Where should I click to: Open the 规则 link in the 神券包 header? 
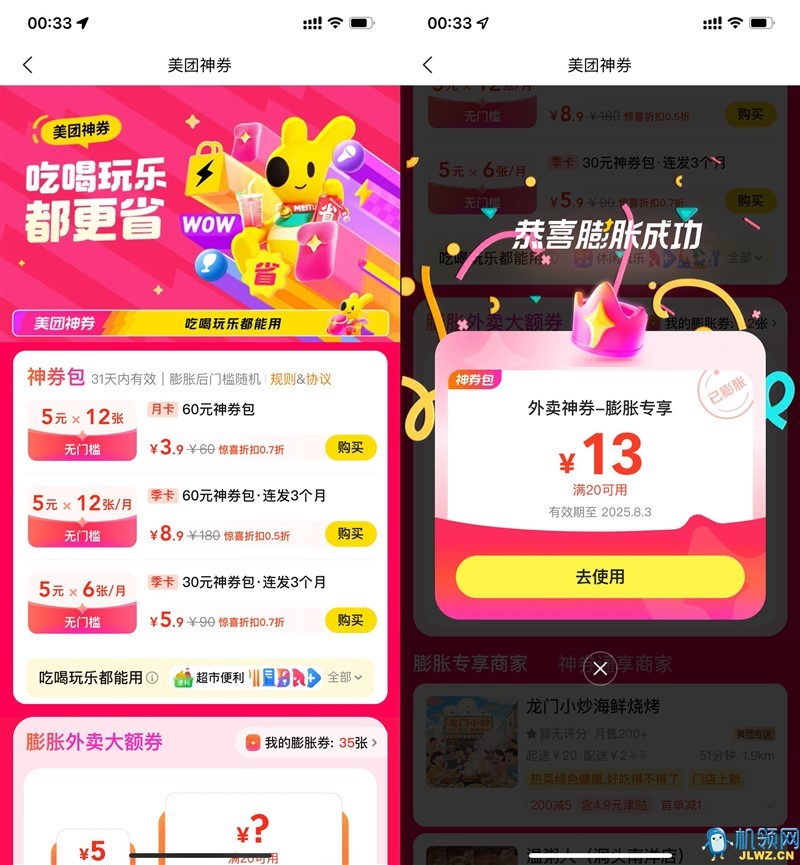click(282, 379)
